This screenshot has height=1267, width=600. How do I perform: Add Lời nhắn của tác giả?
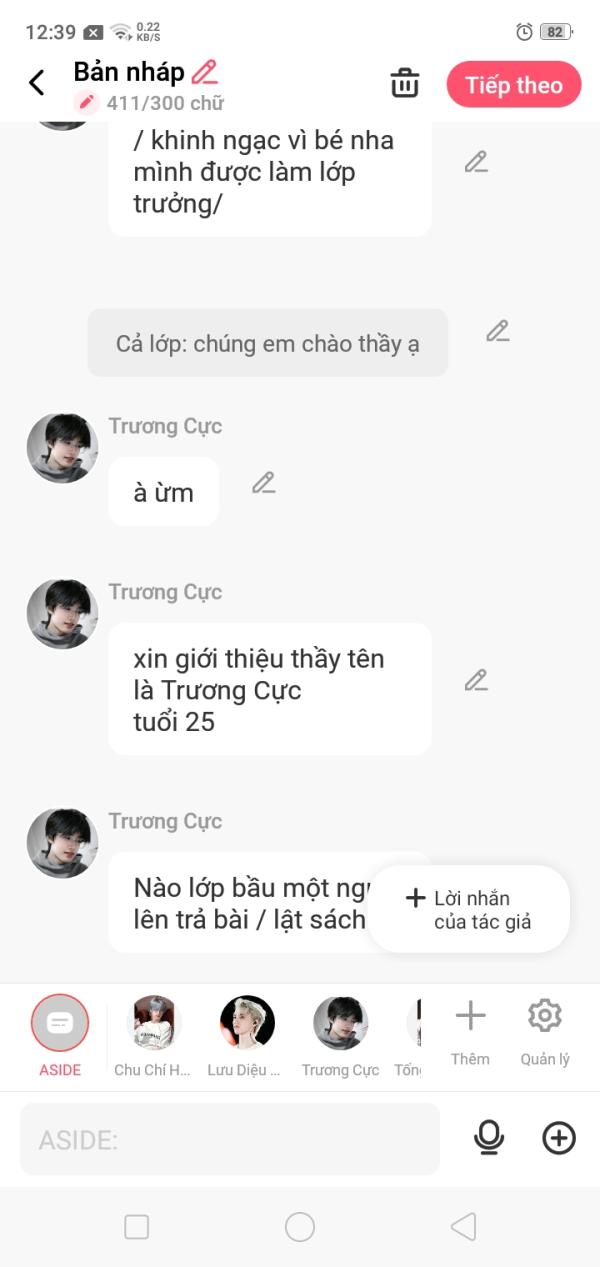click(x=469, y=909)
